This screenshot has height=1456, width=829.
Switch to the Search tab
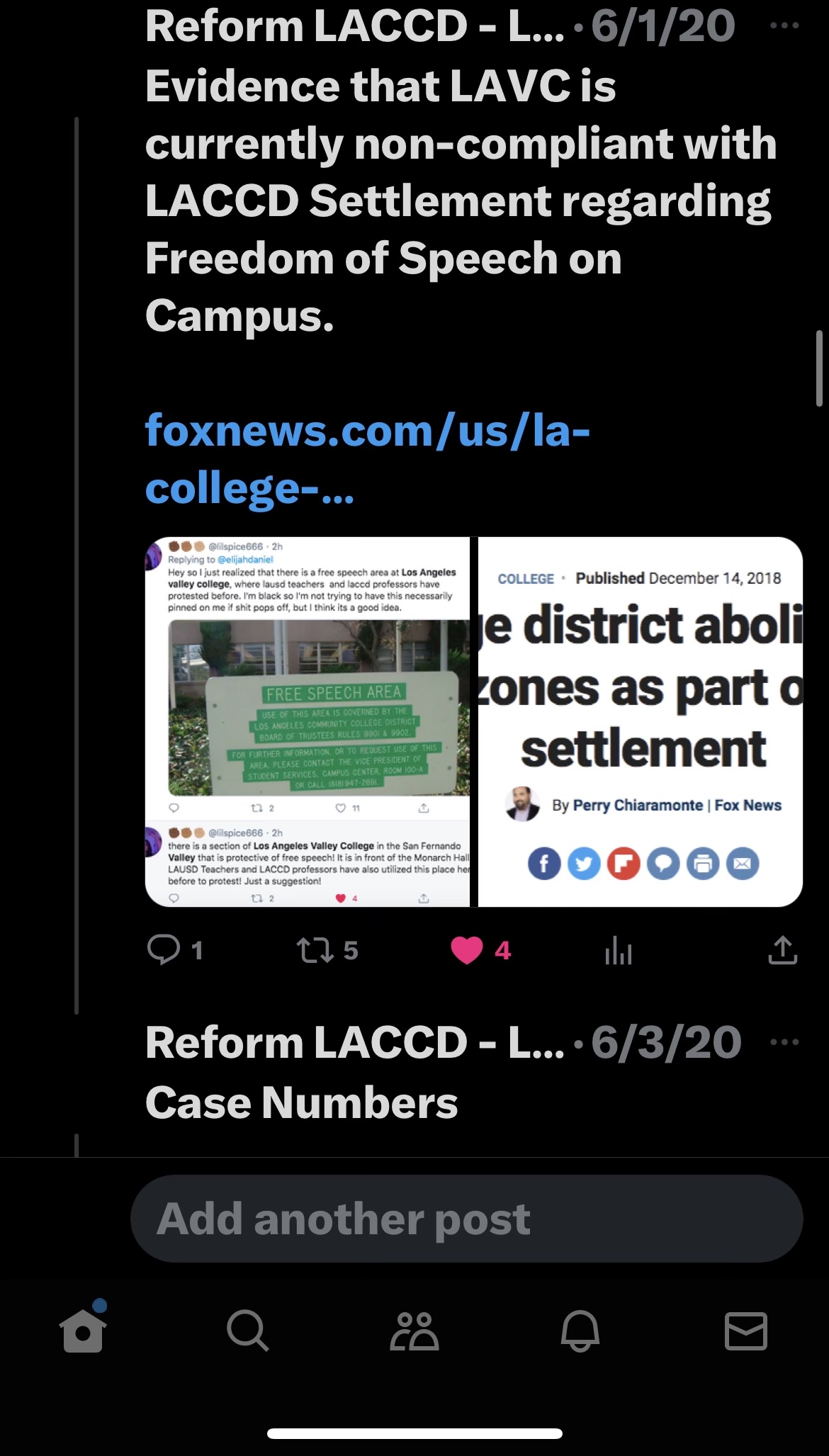pos(248,1331)
